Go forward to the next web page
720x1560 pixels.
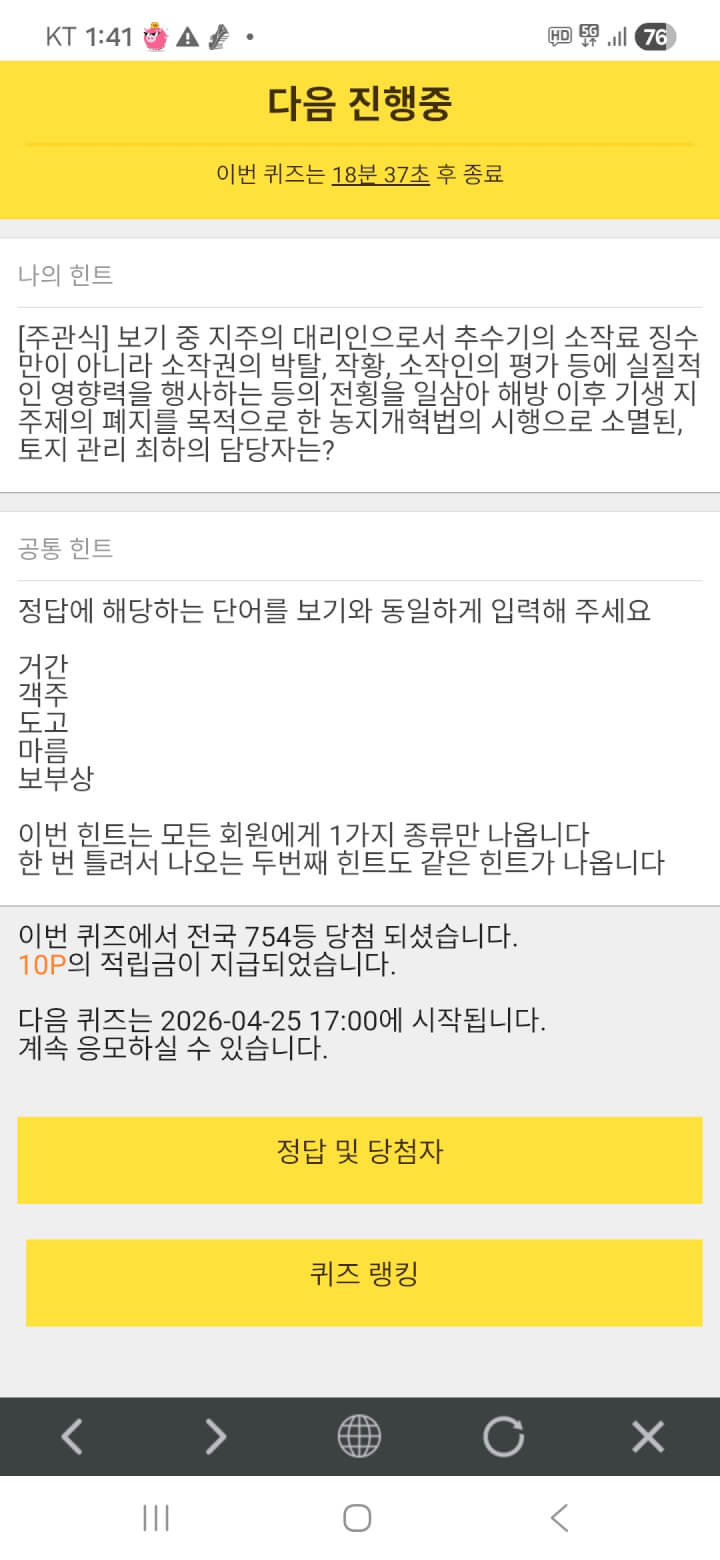coord(215,1437)
